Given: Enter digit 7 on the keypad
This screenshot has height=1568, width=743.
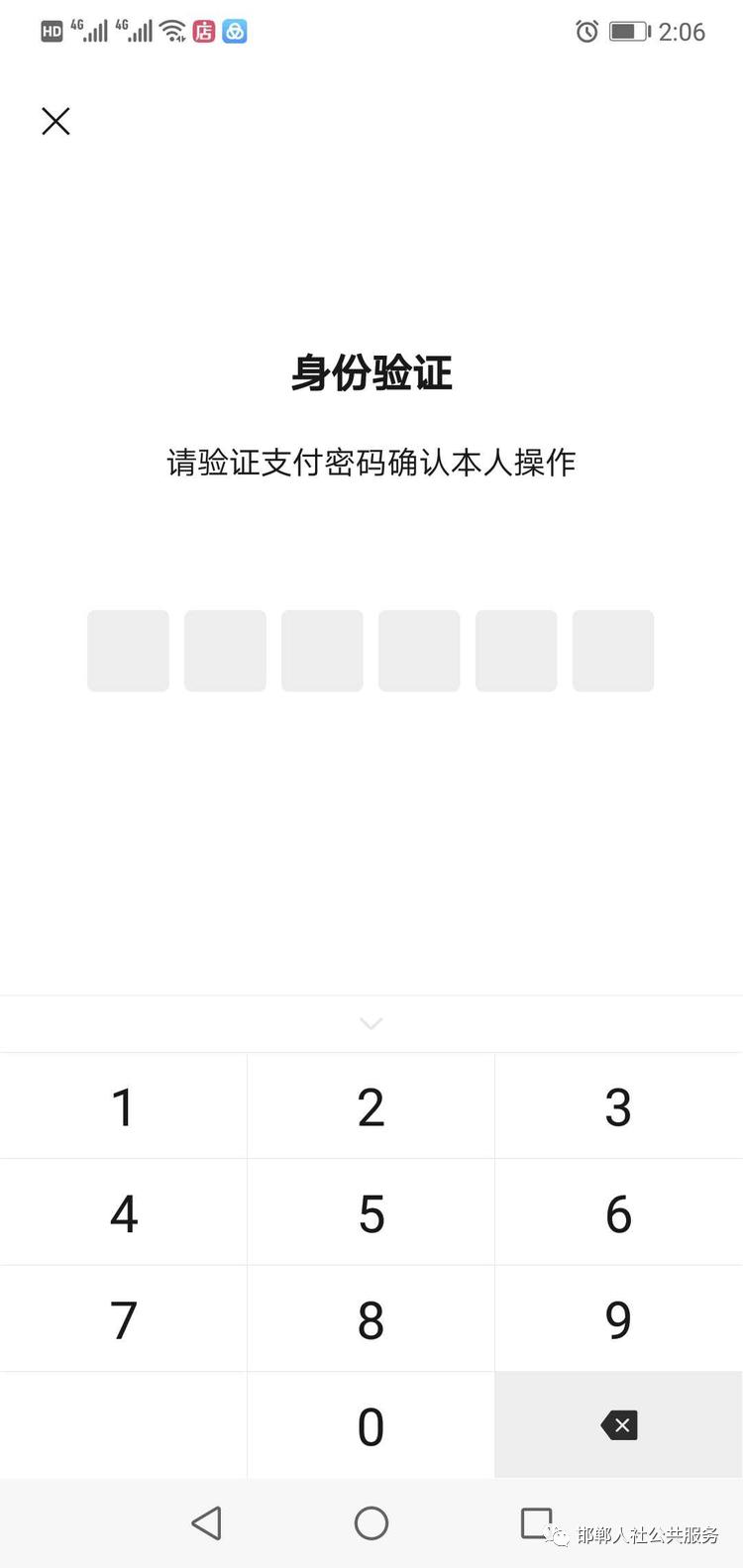Looking at the screenshot, I should coord(123,1319).
